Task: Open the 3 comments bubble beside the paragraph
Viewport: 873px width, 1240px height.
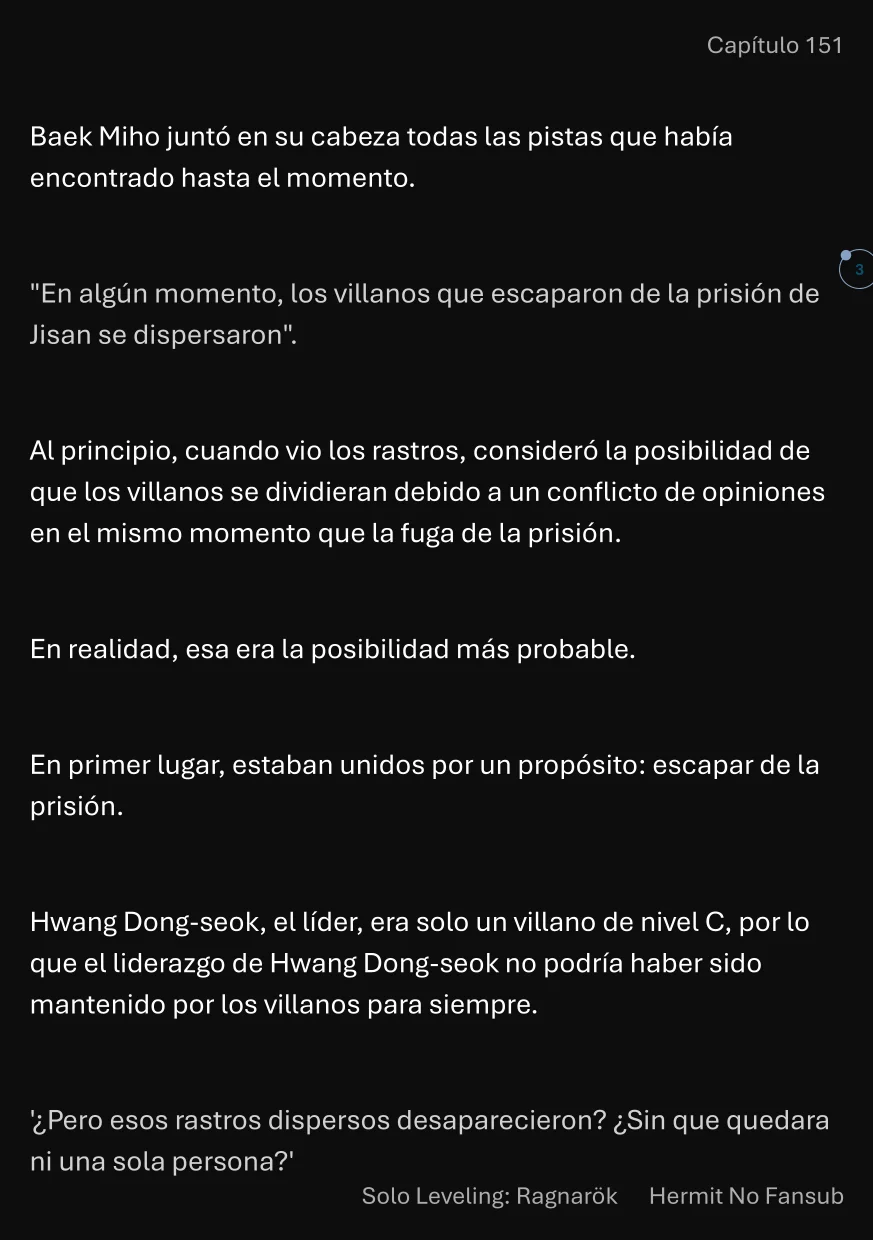Action: tap(857, 270)
